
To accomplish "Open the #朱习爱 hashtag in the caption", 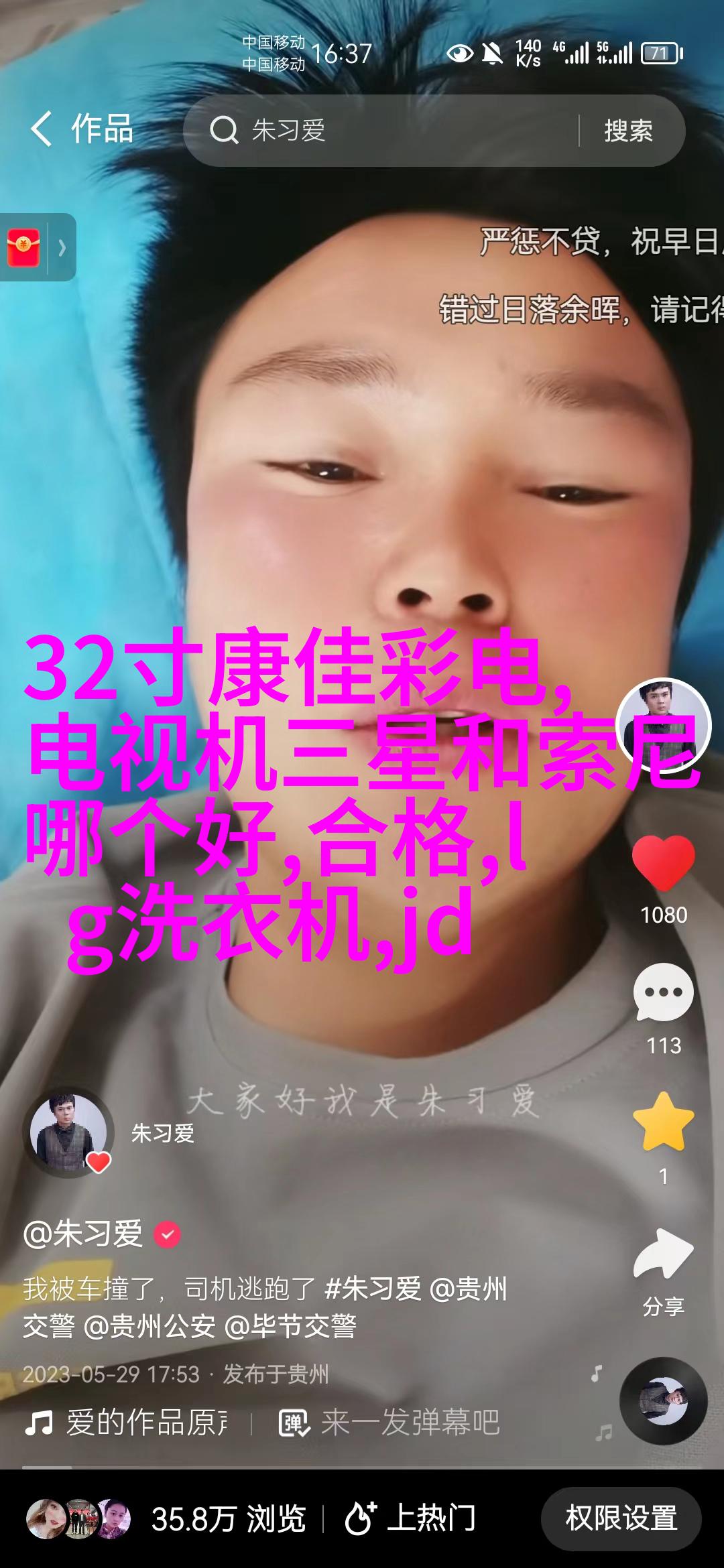I will pyautogui.click(x=373, y=1289).
